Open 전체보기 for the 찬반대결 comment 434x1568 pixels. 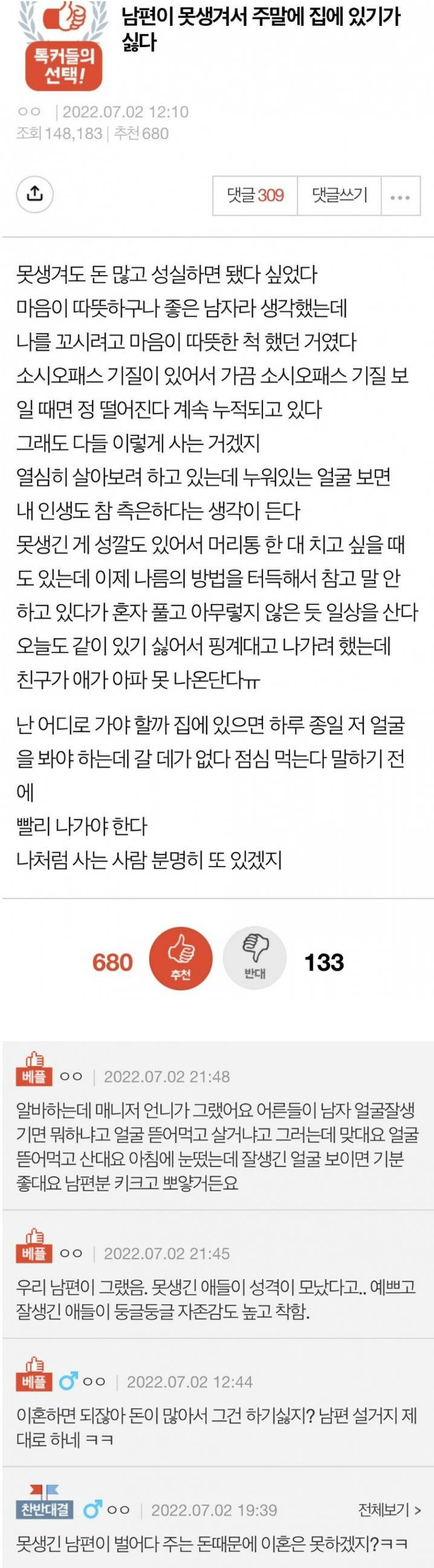coord(389,1509)
